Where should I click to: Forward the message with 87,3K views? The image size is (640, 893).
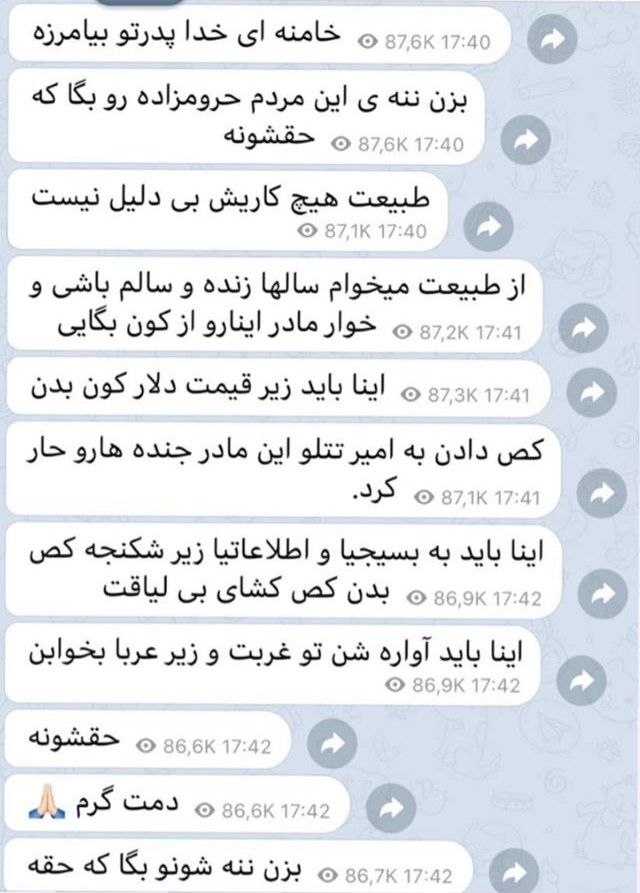[x=586, y=392]
